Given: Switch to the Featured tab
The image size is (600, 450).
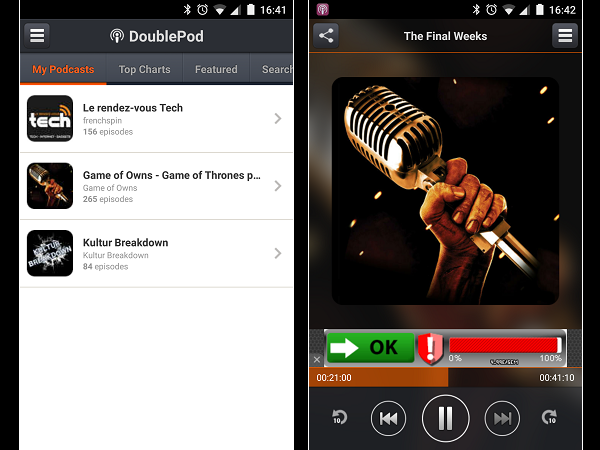Looking at the screenshot, I should click(x=216, y=70).
